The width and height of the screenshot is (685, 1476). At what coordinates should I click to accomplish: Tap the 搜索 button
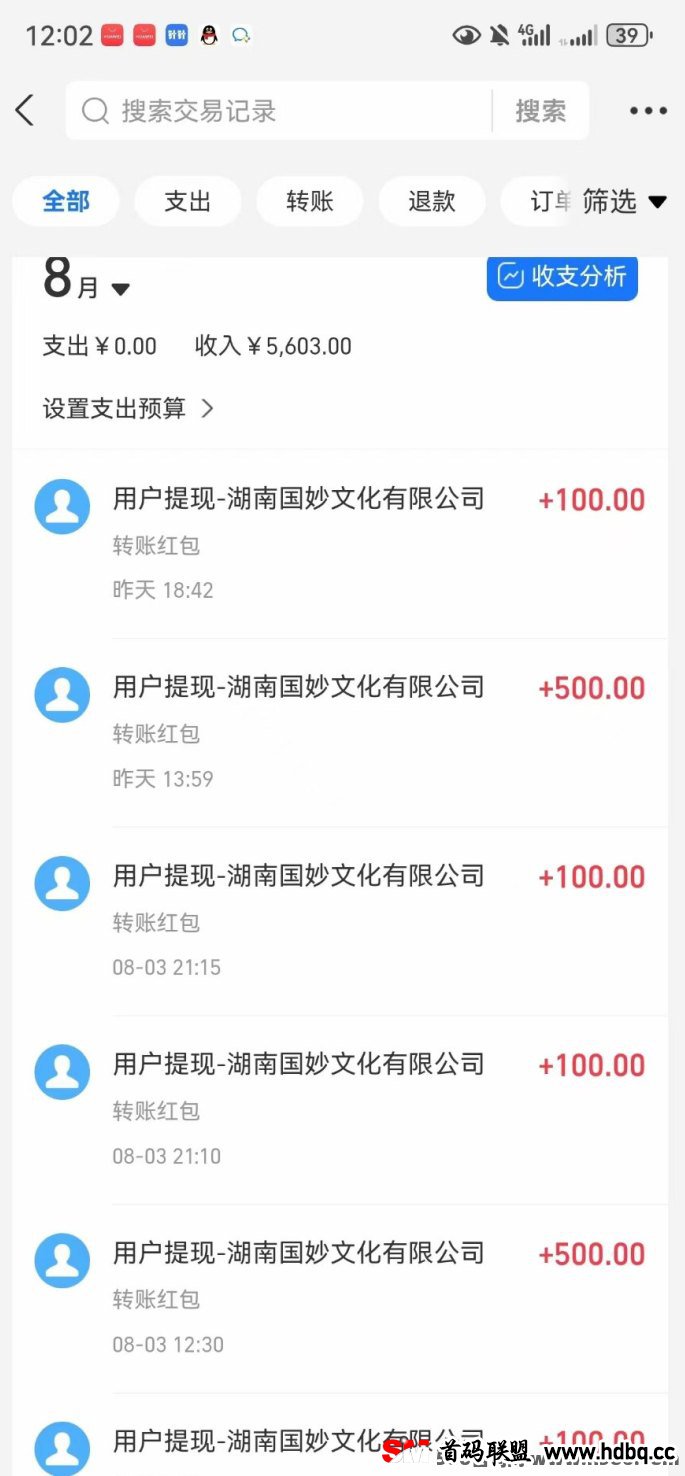coord(541,111)
